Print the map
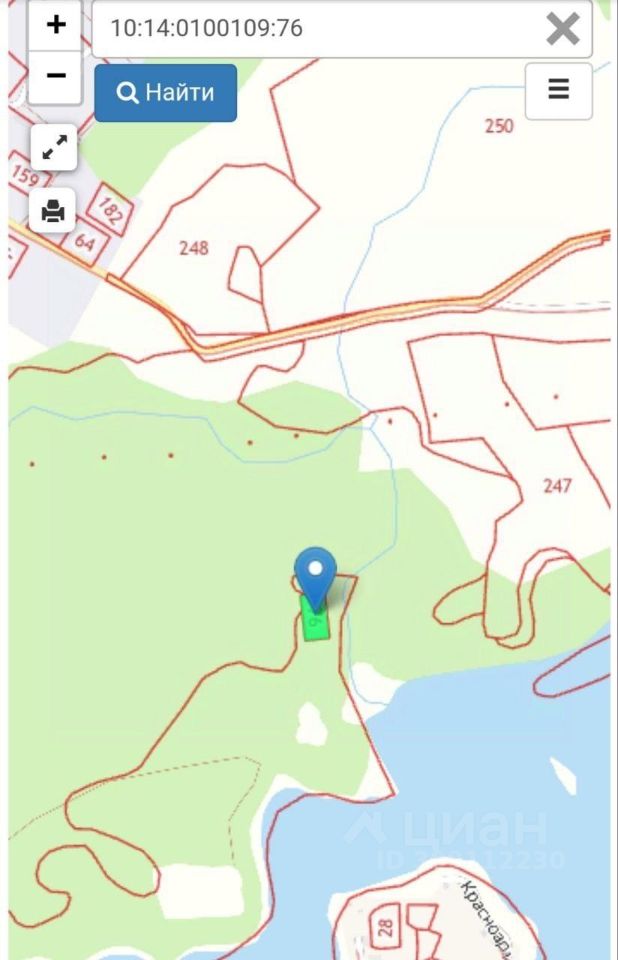The width and height of the screenshot is (618, 960). (x=53, y=211)
